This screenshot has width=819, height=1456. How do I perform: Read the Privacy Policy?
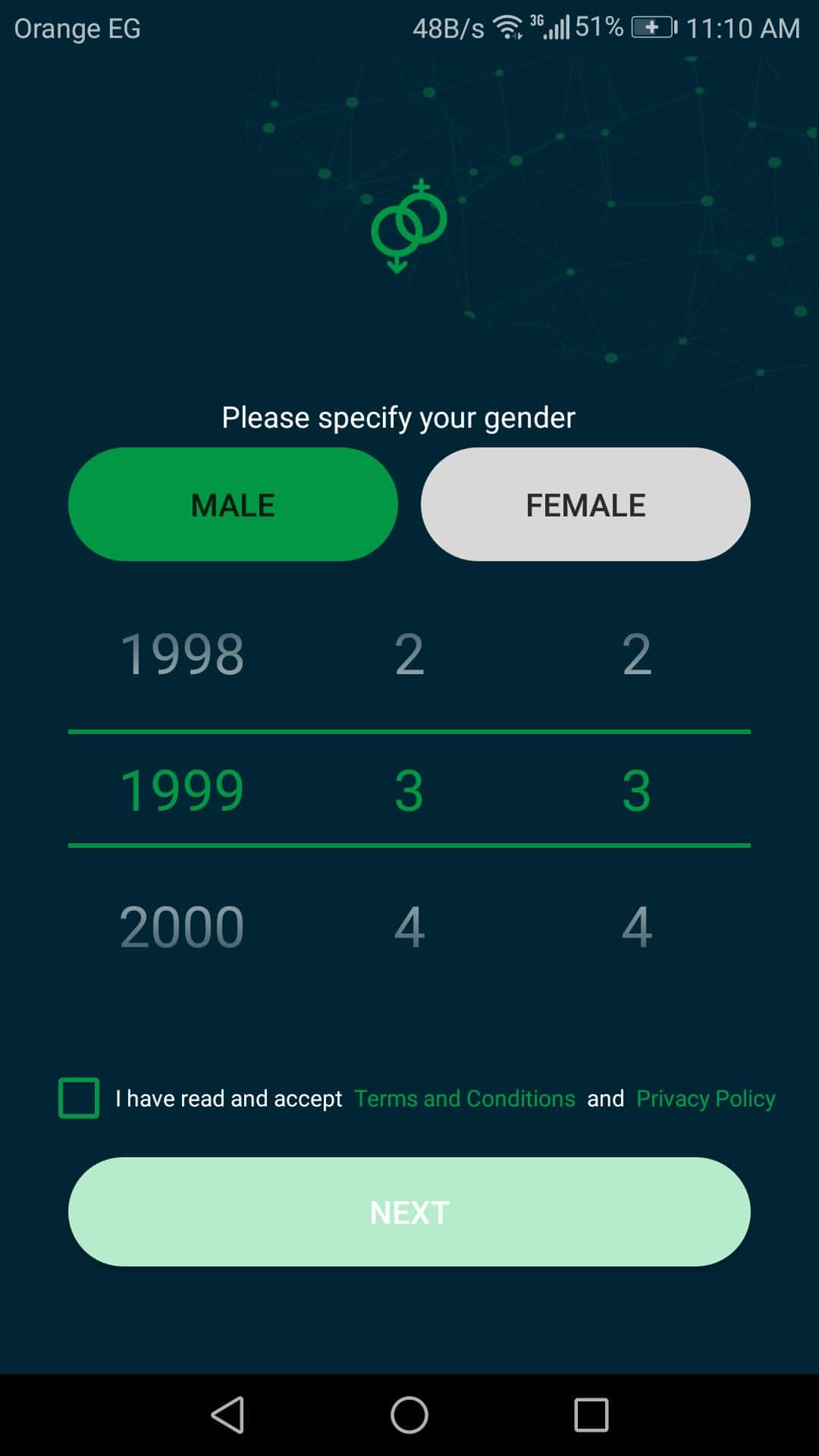pos(705,1098)
